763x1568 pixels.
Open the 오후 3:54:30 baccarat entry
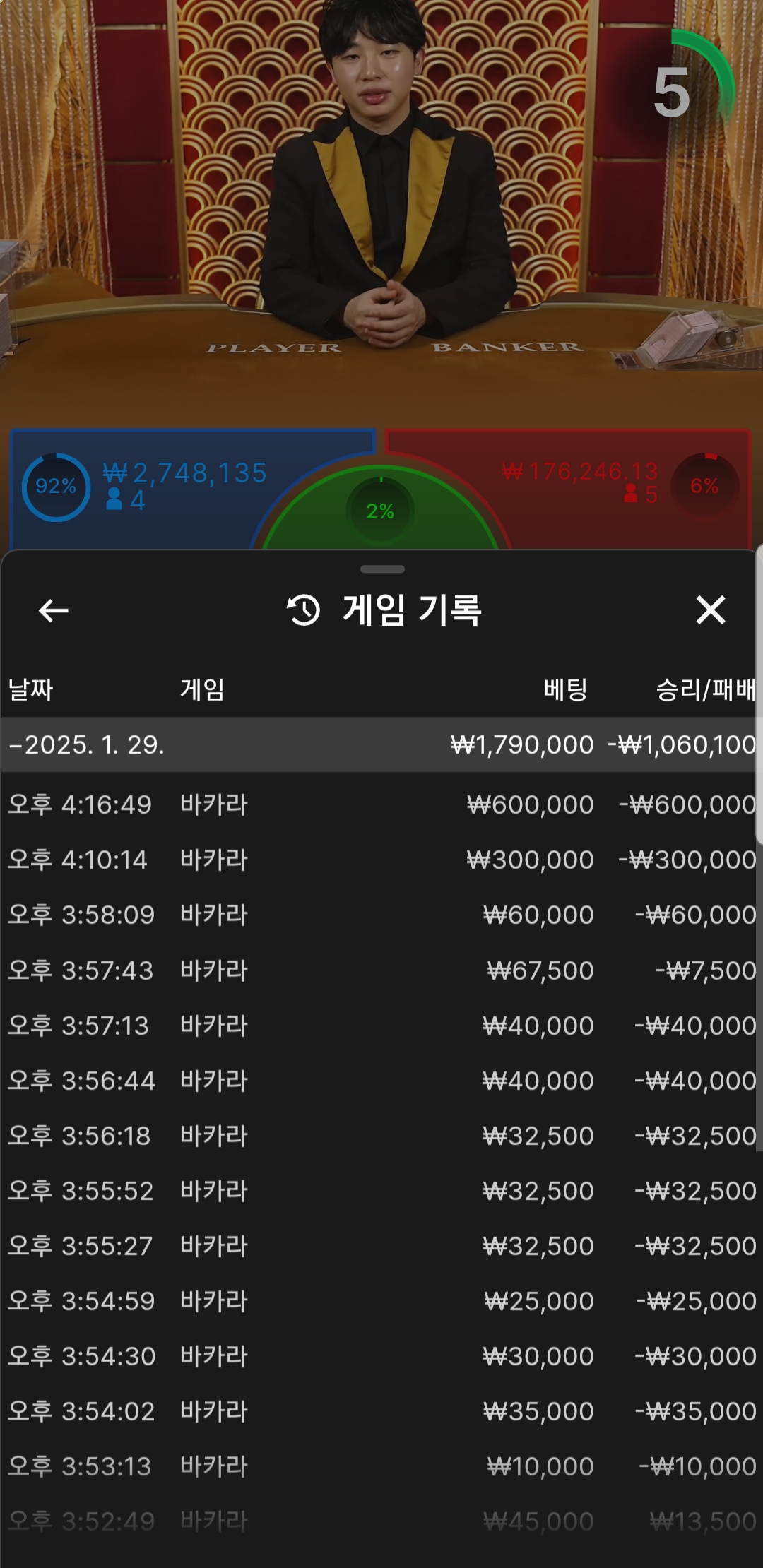[381, 1356]
